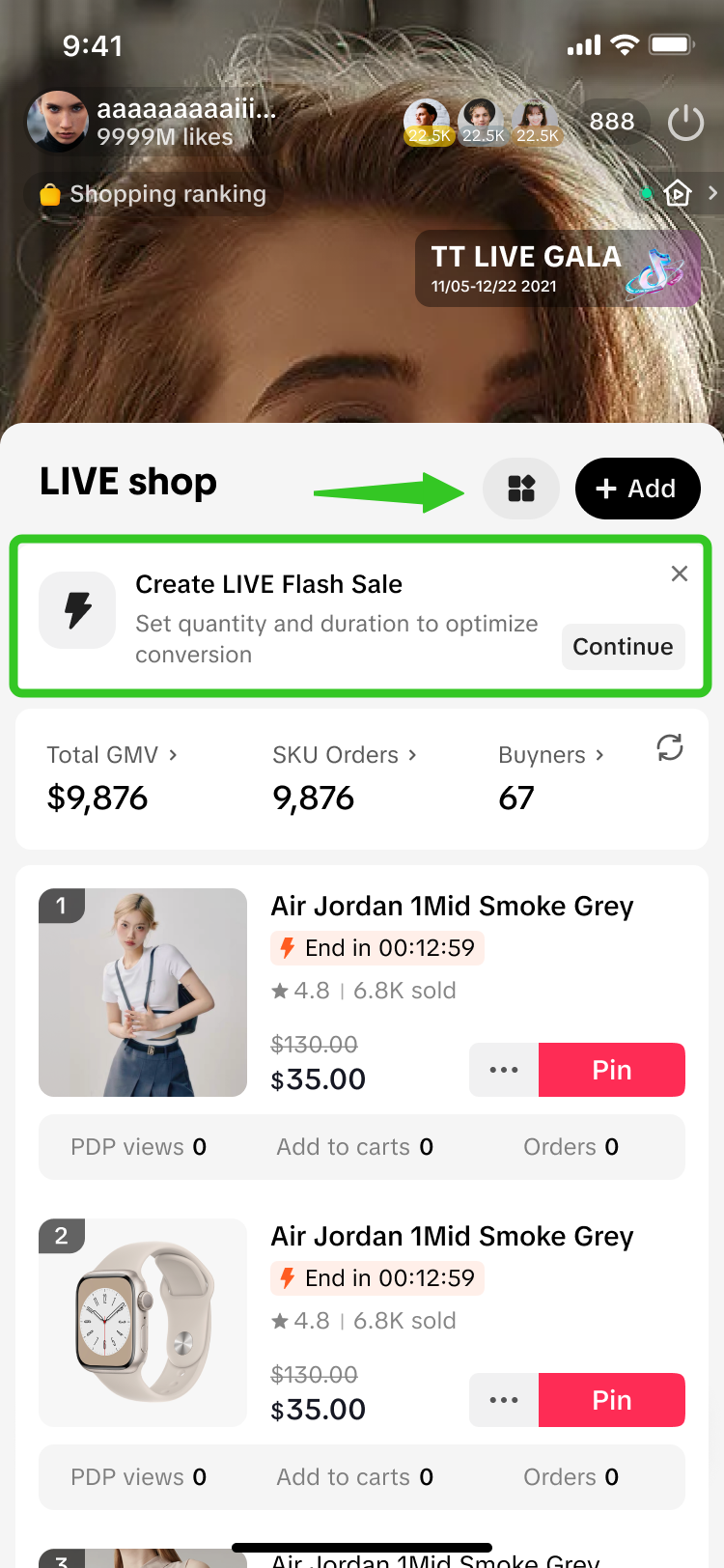Add a product to LIVE shop

coord(637,489)
